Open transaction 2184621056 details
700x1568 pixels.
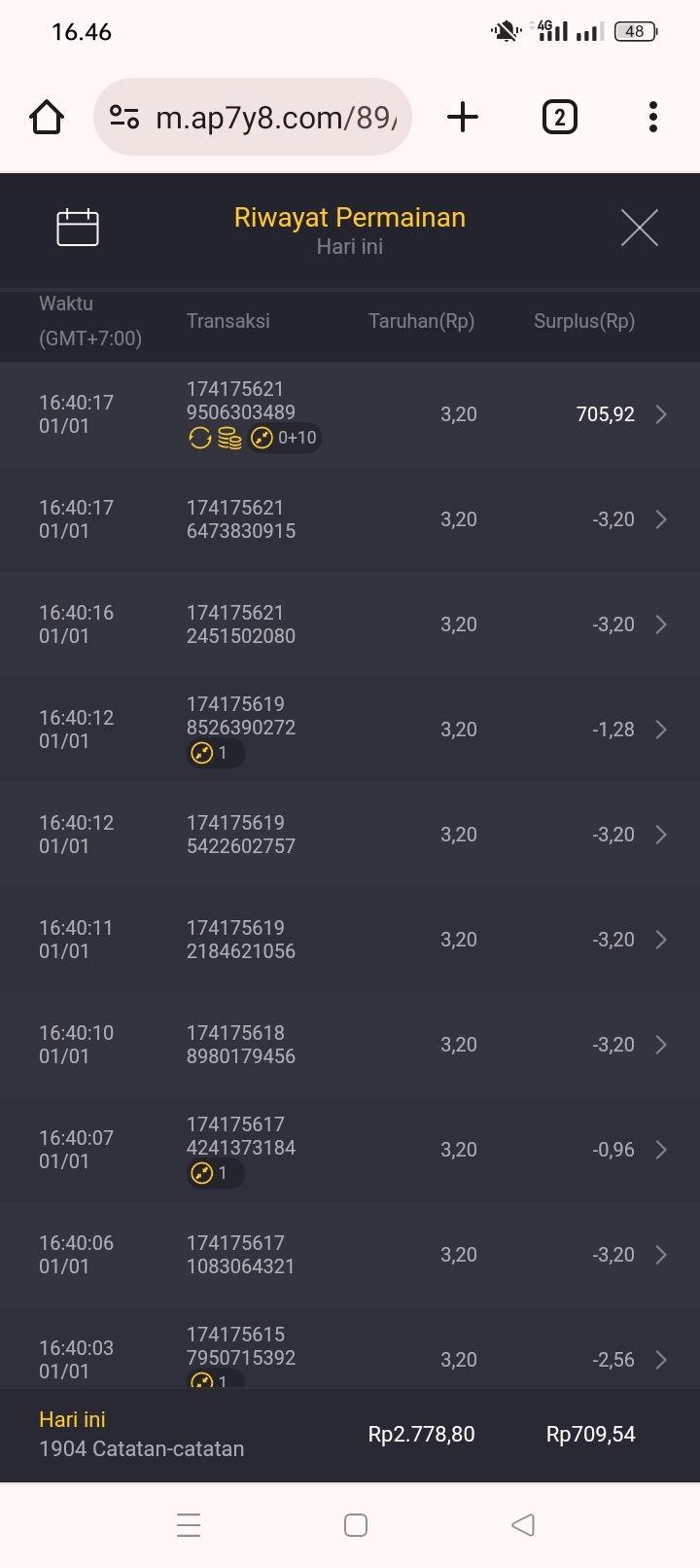coord(350,940)
